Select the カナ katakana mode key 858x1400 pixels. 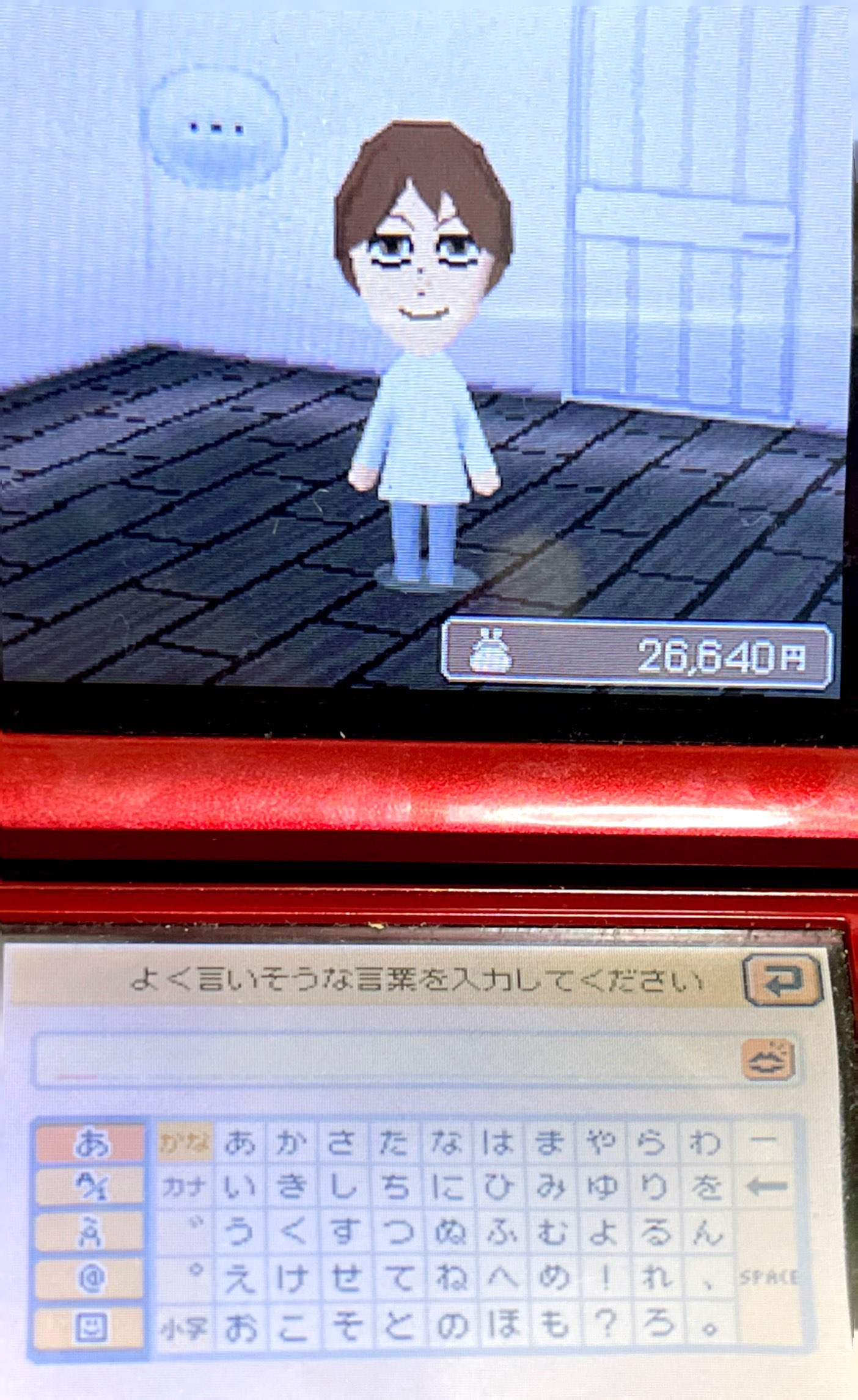(185, 1187)
